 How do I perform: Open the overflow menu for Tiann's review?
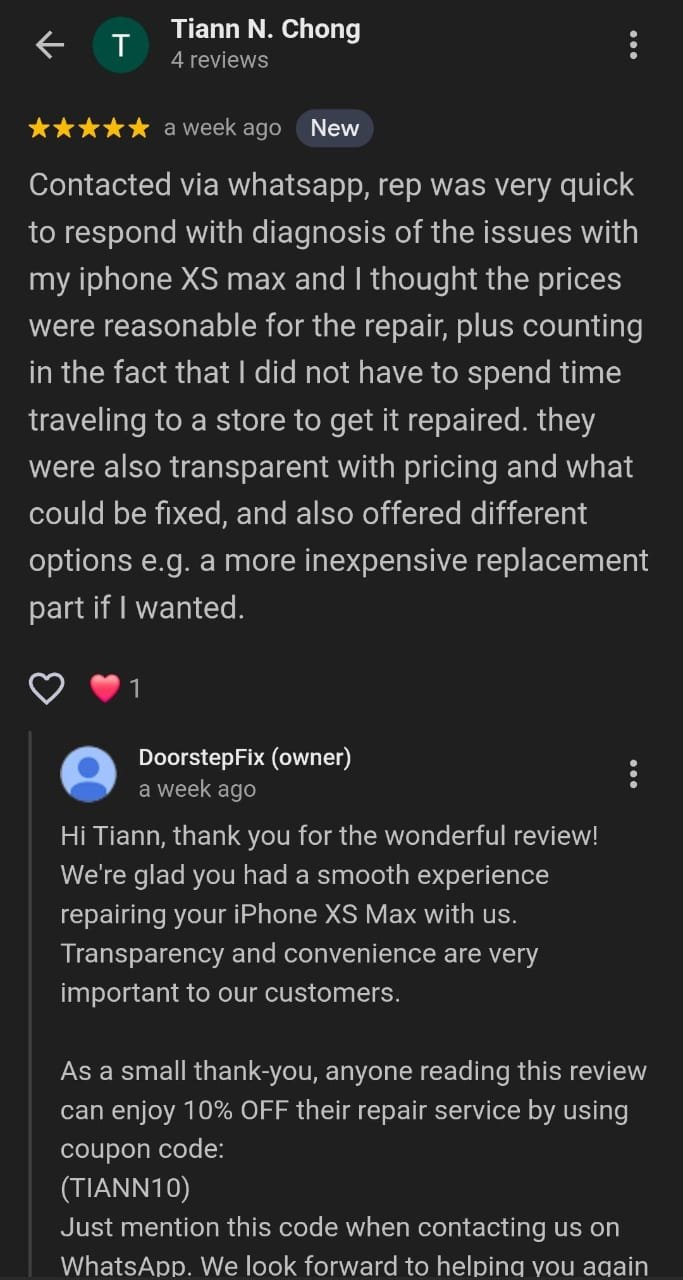(633, 45)
